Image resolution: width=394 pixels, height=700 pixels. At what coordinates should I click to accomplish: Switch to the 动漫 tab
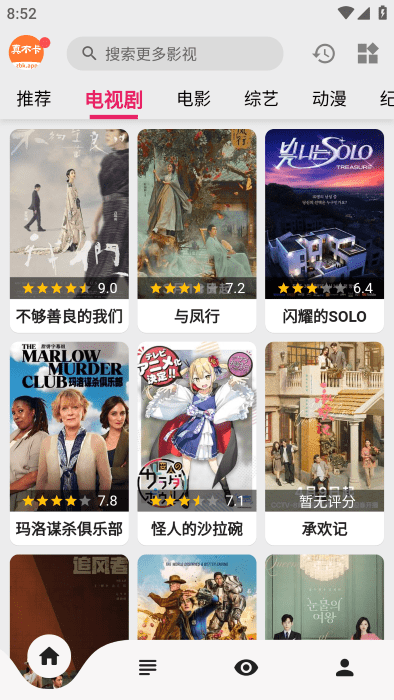[x=329, y=99]
